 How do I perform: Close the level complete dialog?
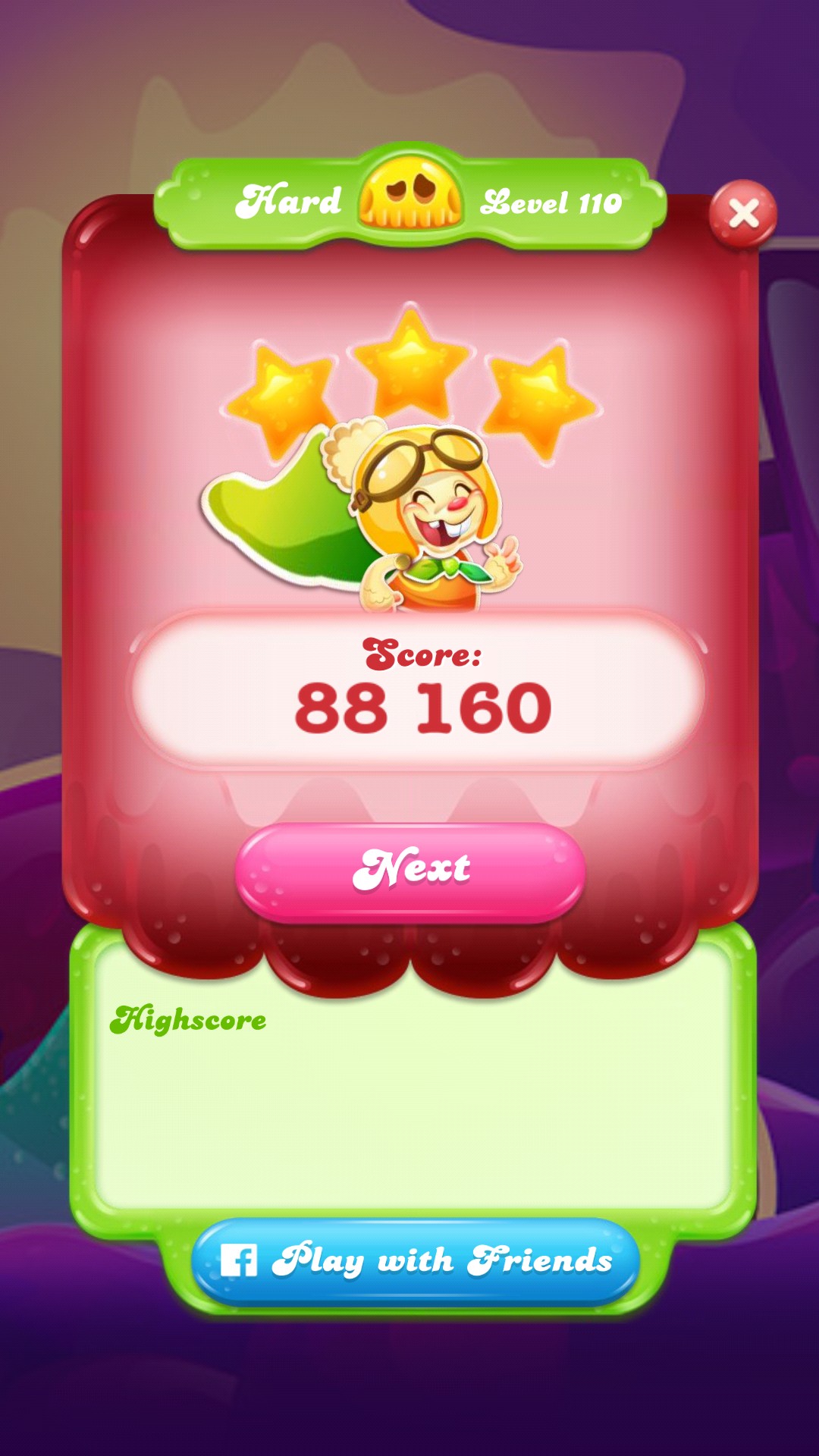pyautogui.click(x=742, y=214)
